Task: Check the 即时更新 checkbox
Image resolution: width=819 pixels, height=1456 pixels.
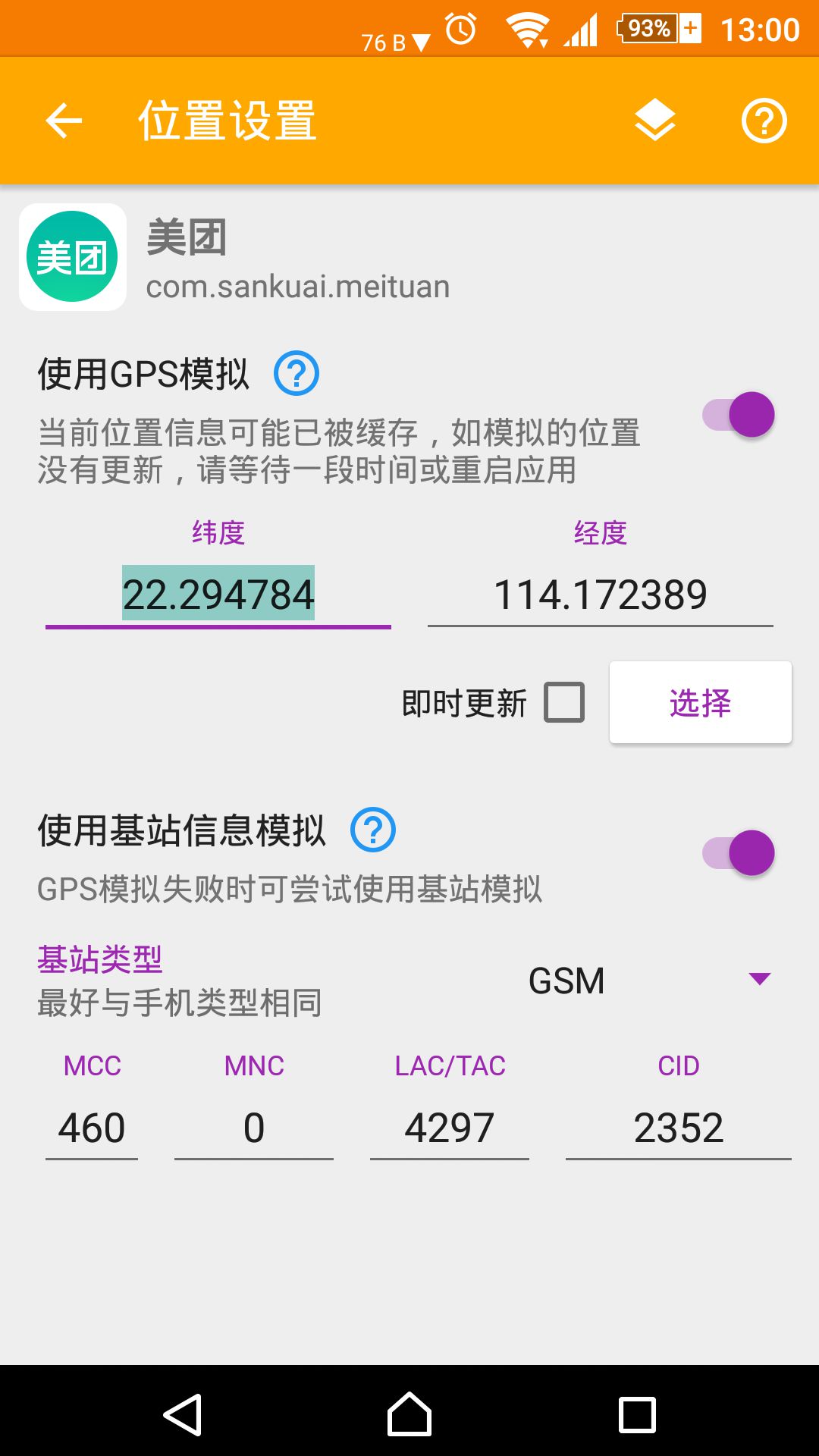Action: 563,703
